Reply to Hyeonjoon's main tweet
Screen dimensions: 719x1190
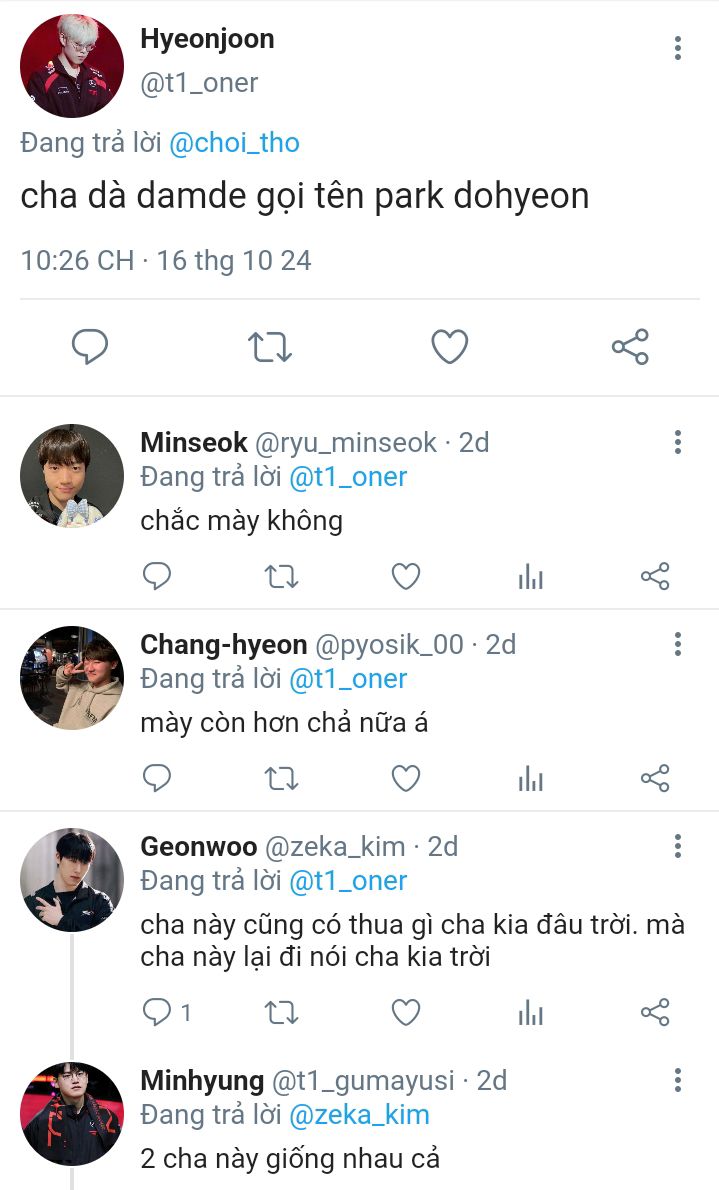(90, 347)
